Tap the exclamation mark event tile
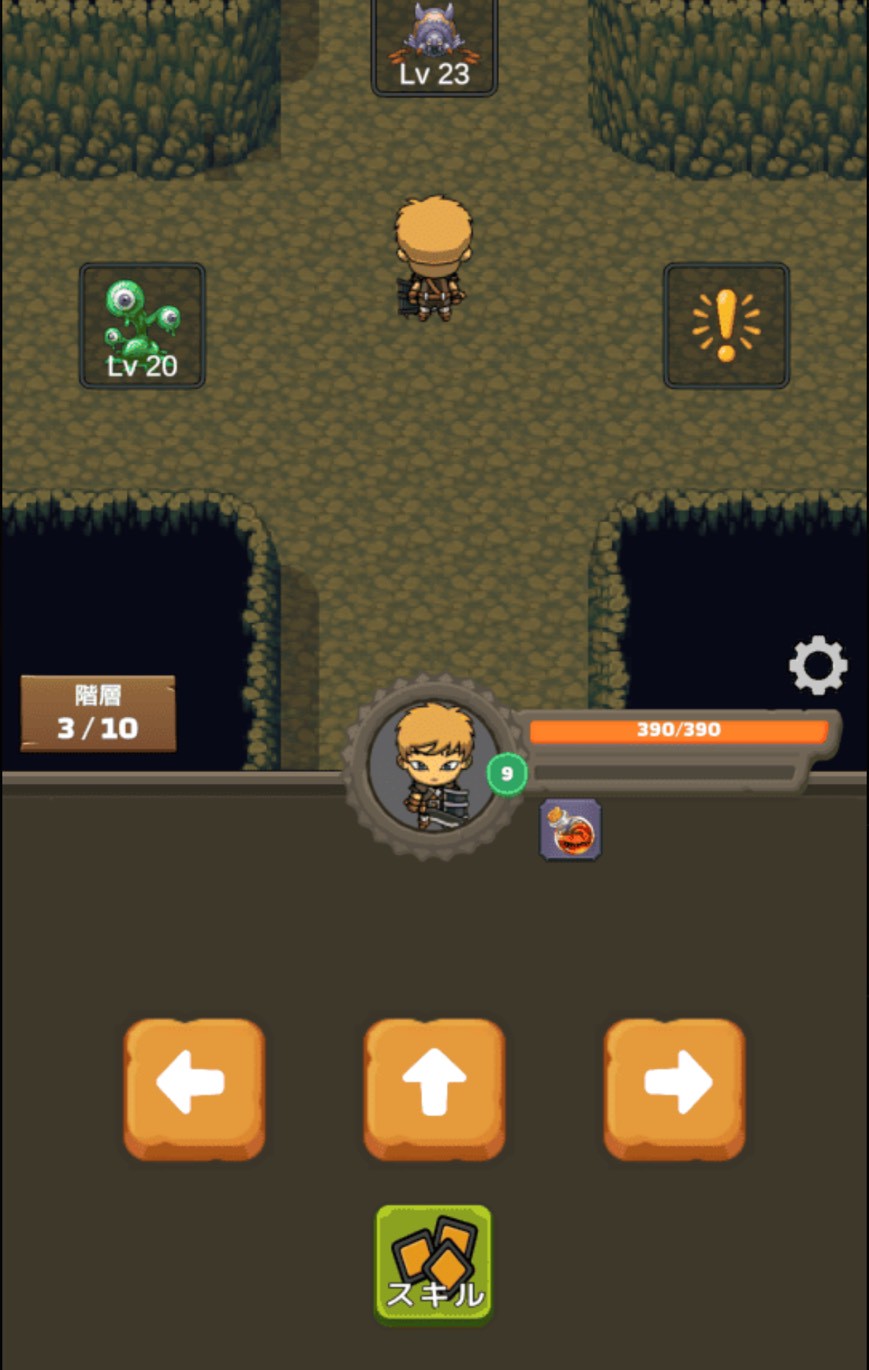869x1370 pixels. (x=726, y=326)
